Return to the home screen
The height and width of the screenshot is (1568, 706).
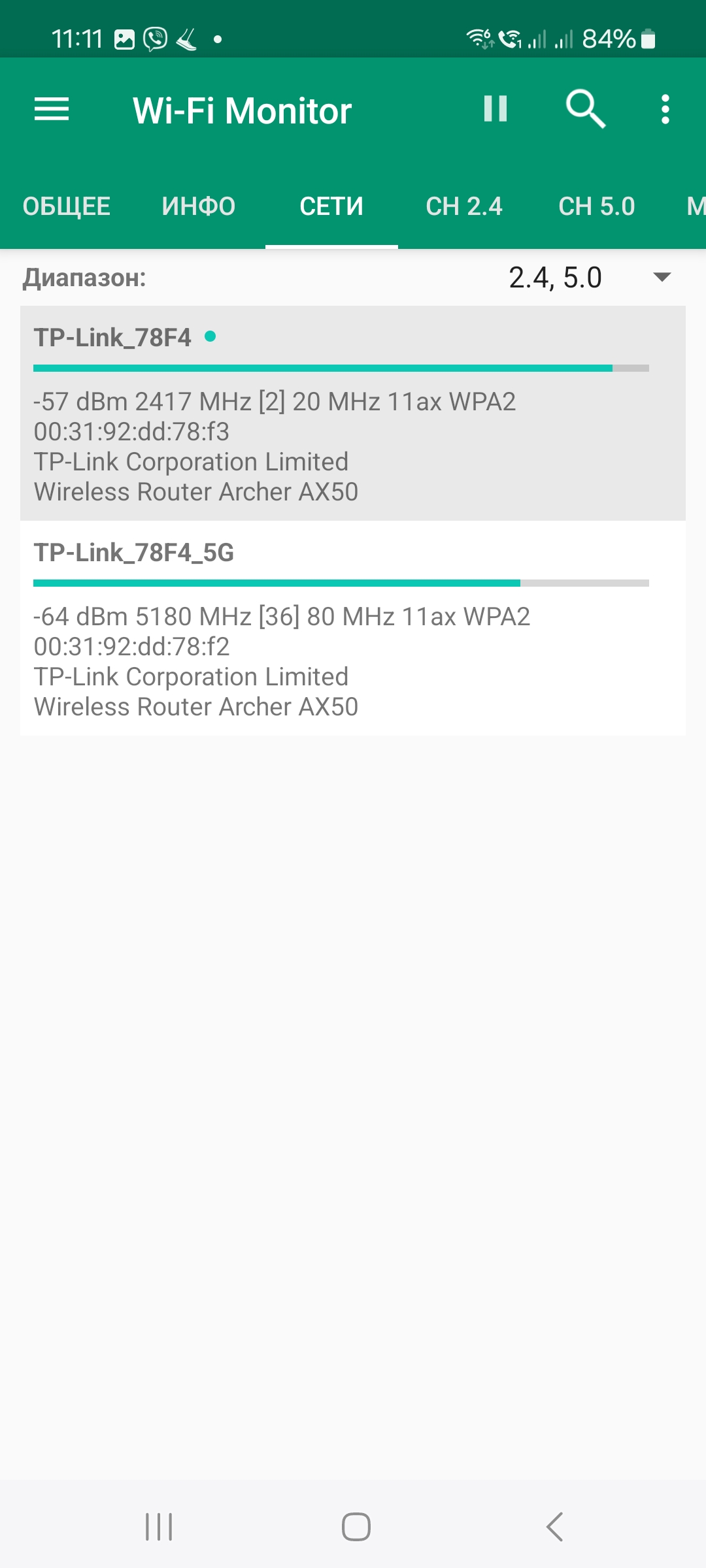(x=356, y=1527)
